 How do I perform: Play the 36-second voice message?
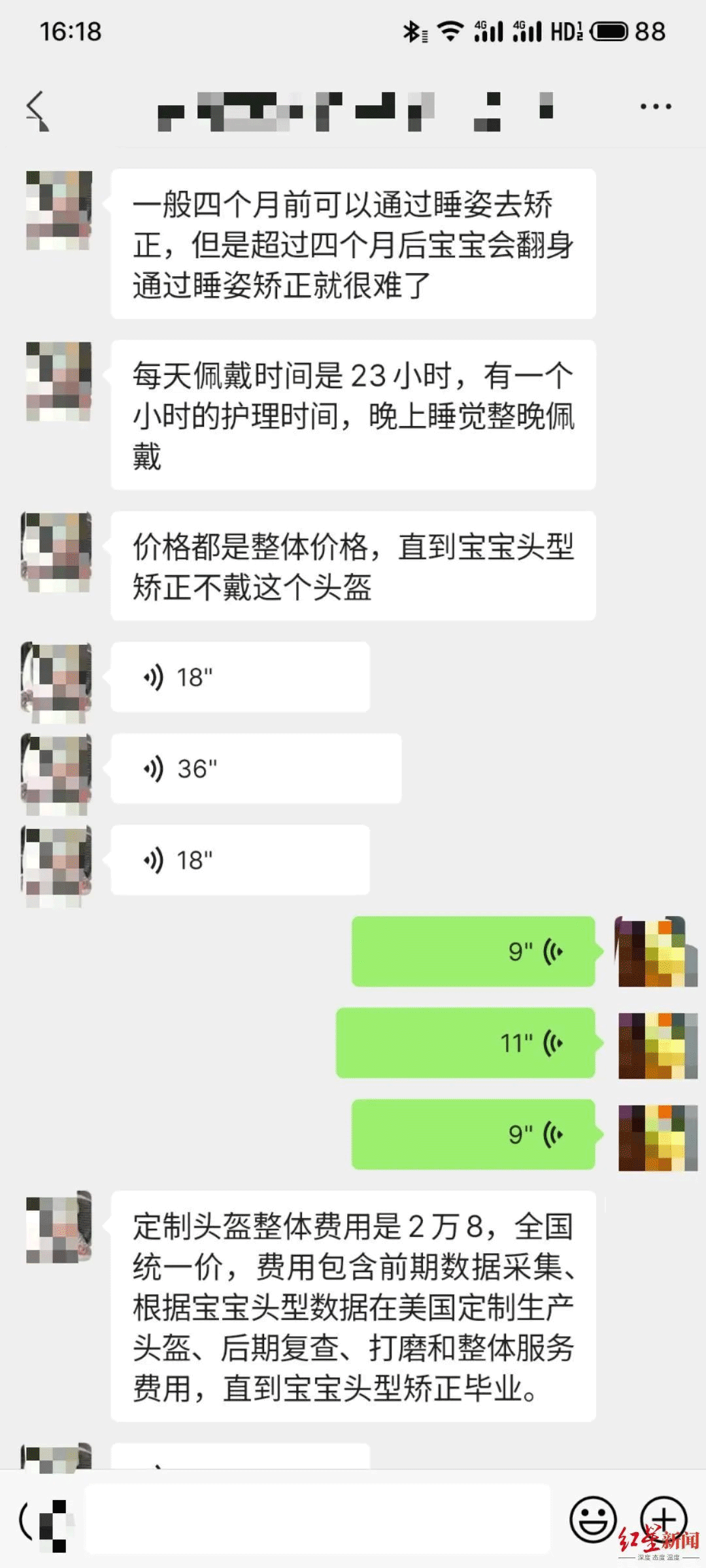(255, 769)
